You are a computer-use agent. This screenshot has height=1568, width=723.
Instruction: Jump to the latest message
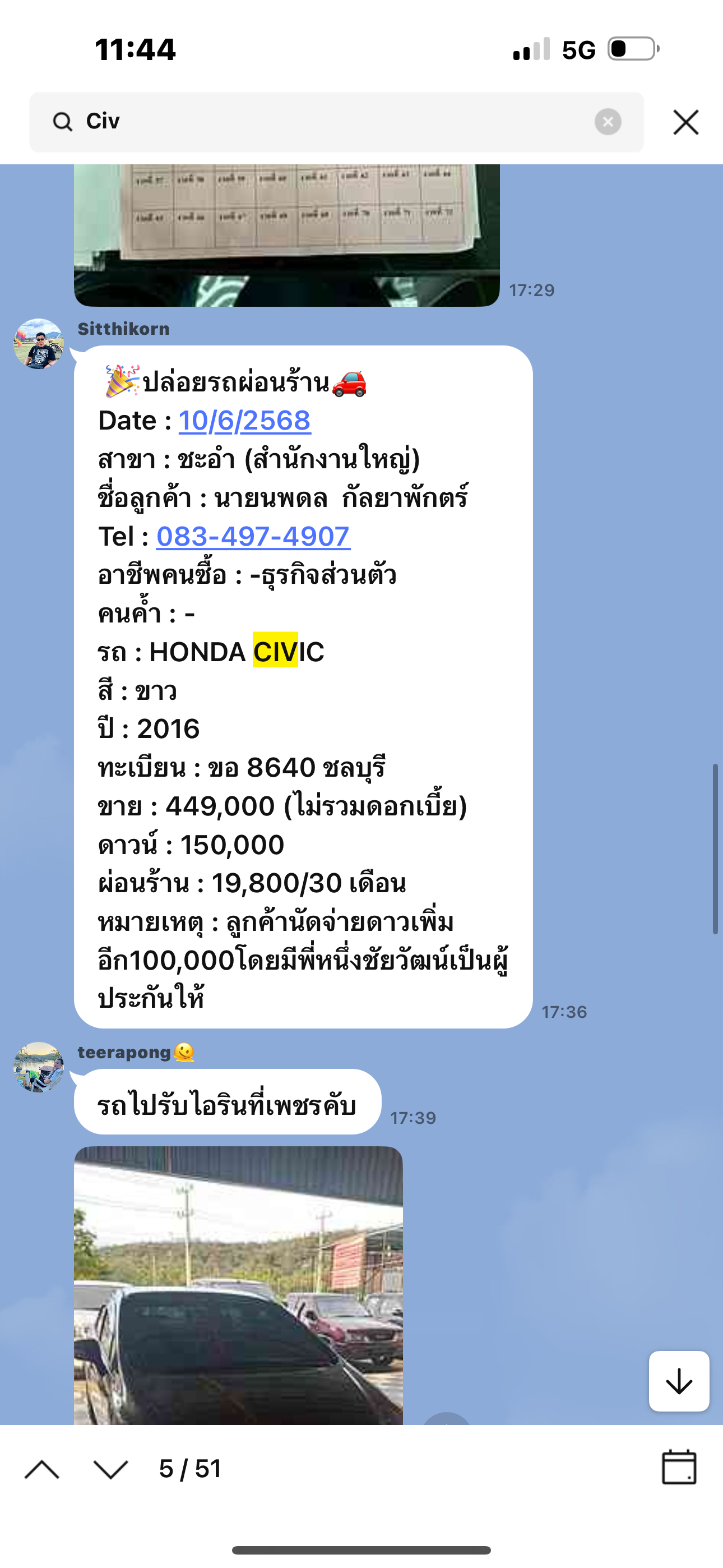click(679, 1381)
